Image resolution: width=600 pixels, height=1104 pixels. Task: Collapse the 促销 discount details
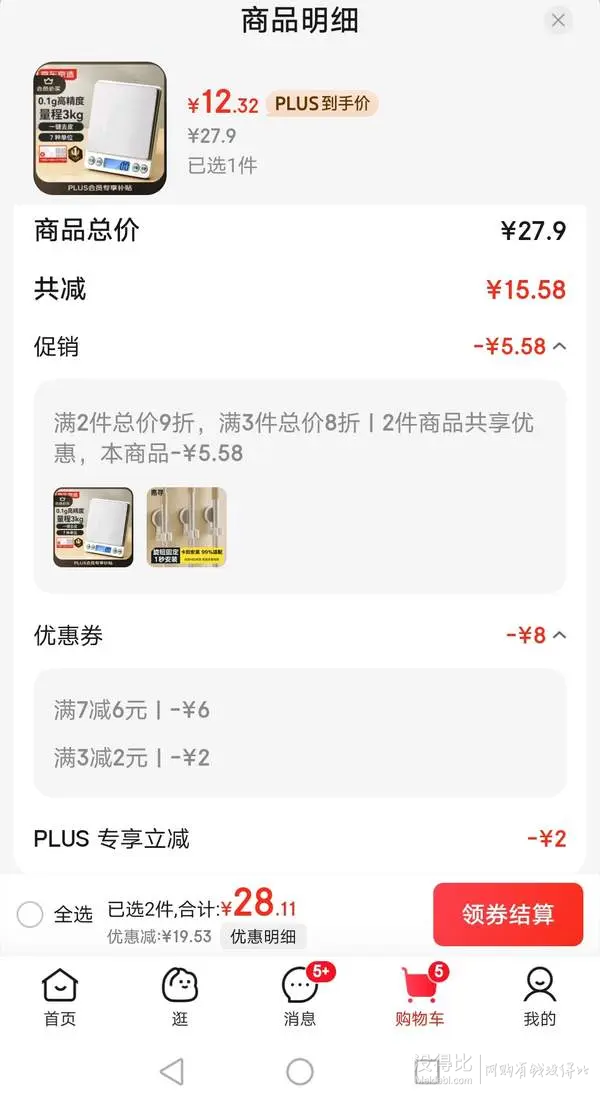559,347
